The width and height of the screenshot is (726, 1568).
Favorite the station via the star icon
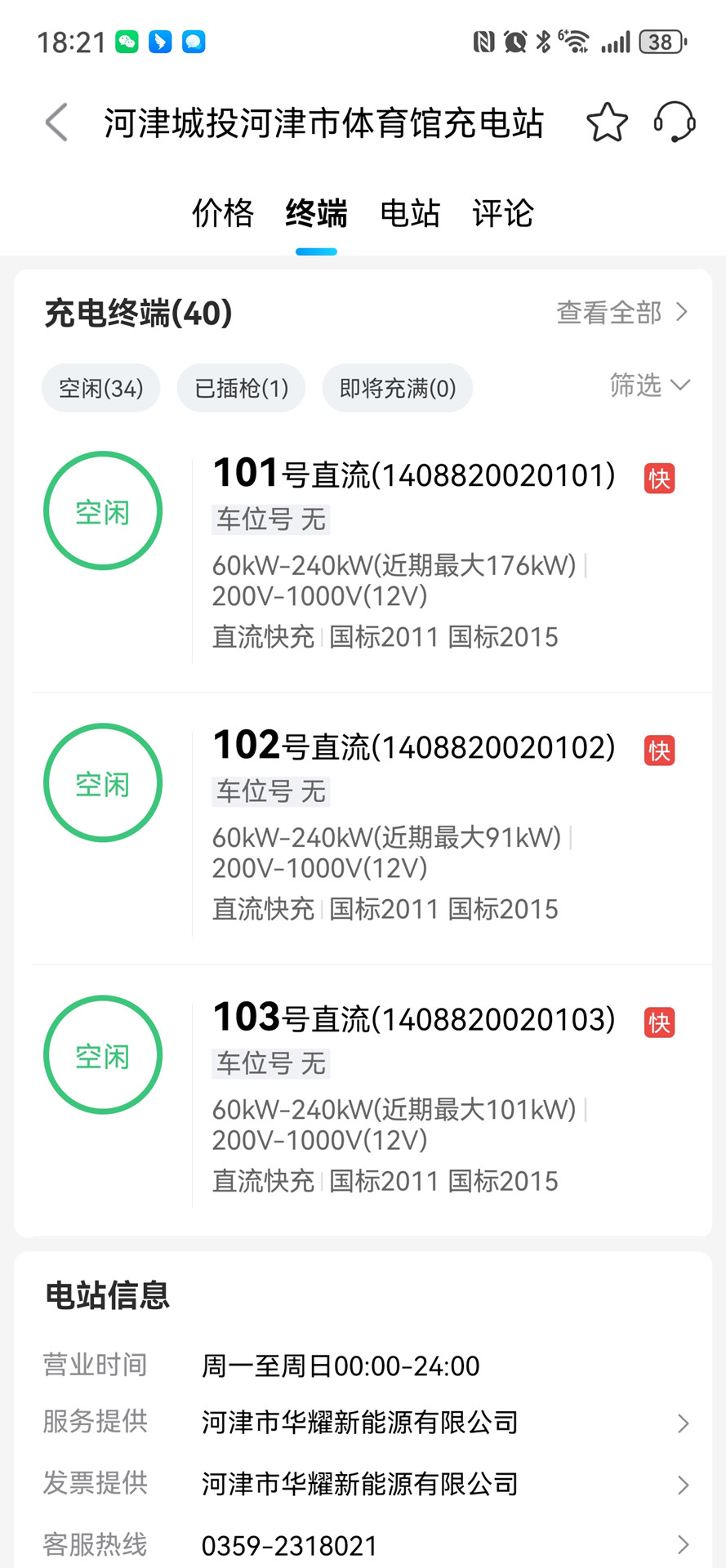pyautogui.click(x=608, y=122)
